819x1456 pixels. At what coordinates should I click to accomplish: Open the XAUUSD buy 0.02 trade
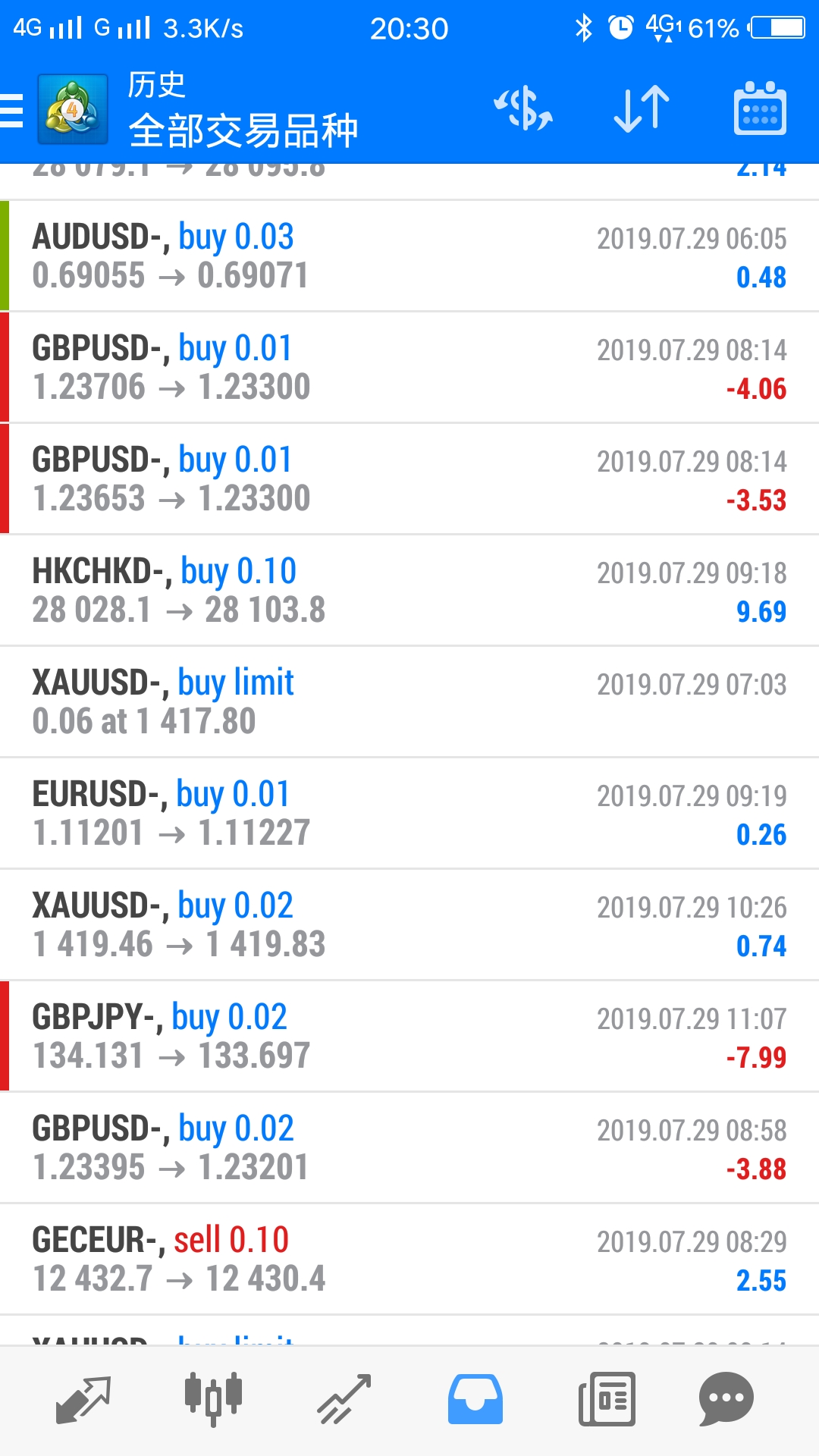tap(409, 924)
